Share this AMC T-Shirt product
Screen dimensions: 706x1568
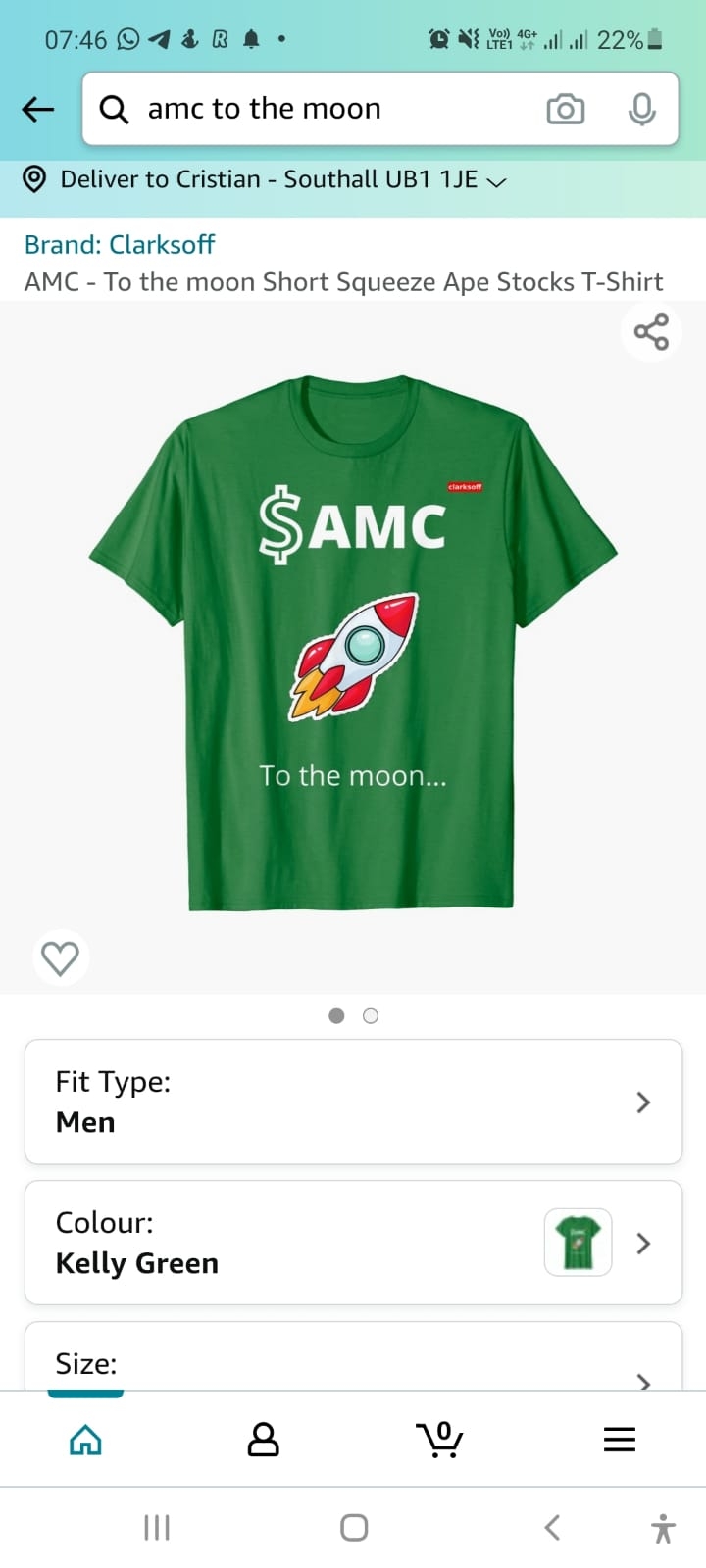pyautogui.click(x=651, y=331)
